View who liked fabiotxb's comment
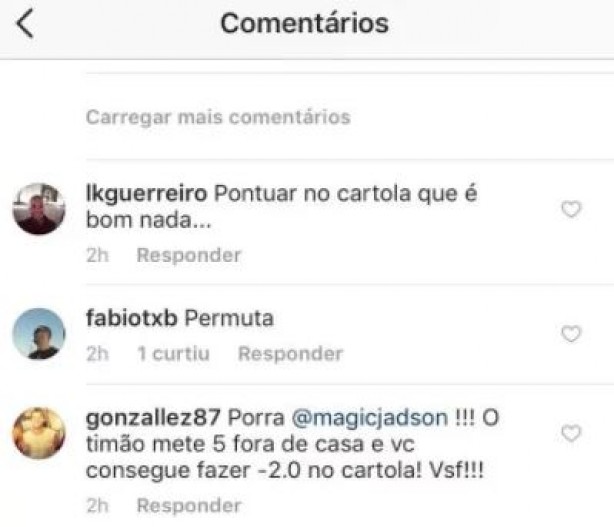The height and width of the screenshot is (527, 614). pos(172,353)
